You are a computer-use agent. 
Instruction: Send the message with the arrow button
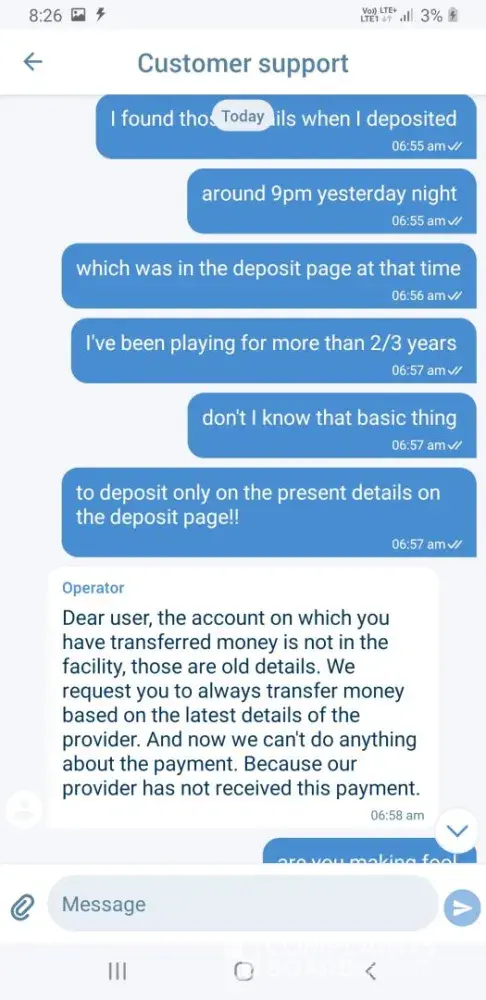click(x=462, y=908)
